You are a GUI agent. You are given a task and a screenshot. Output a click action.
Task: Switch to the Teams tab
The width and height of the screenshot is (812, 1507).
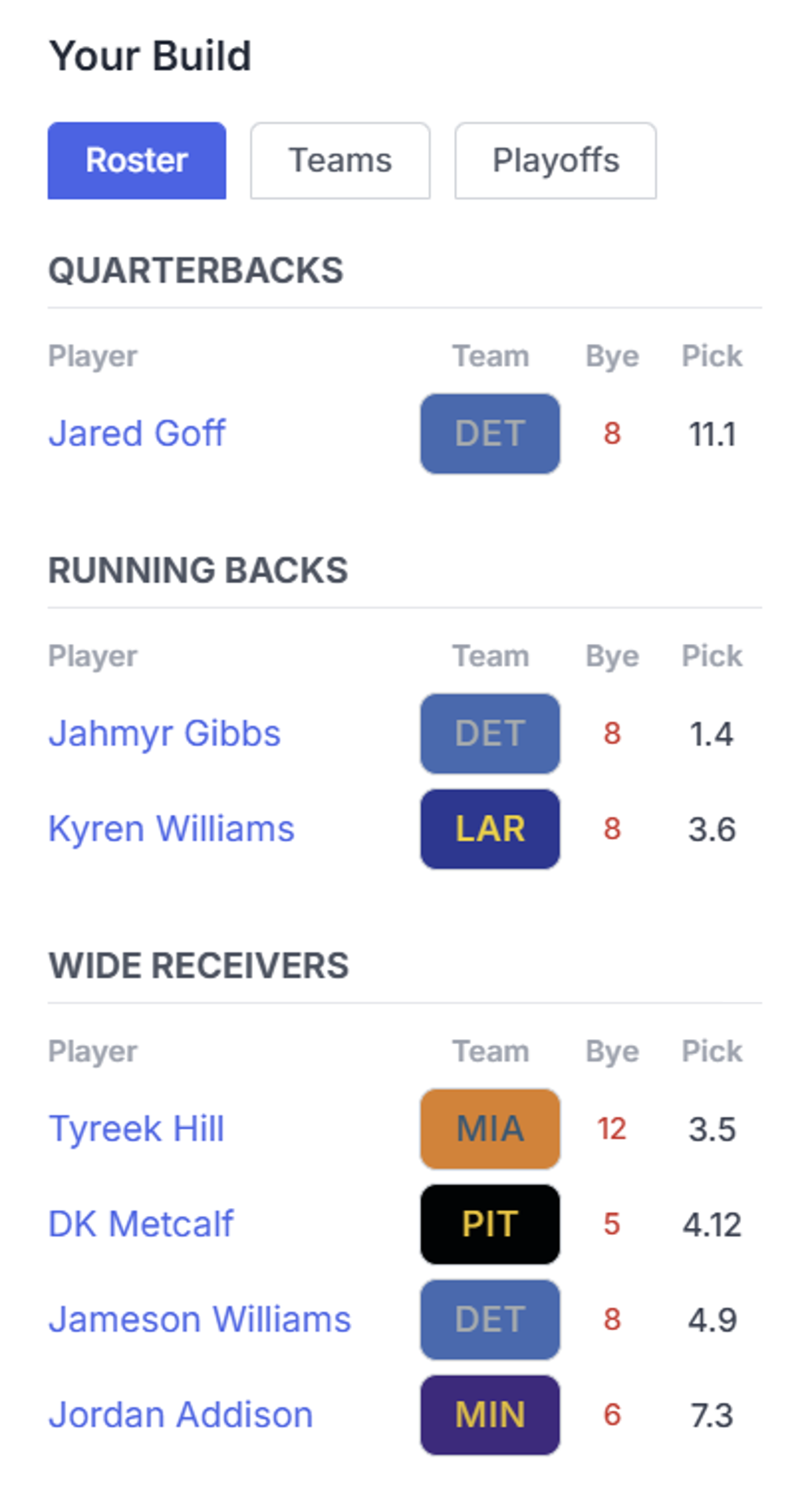340,160
